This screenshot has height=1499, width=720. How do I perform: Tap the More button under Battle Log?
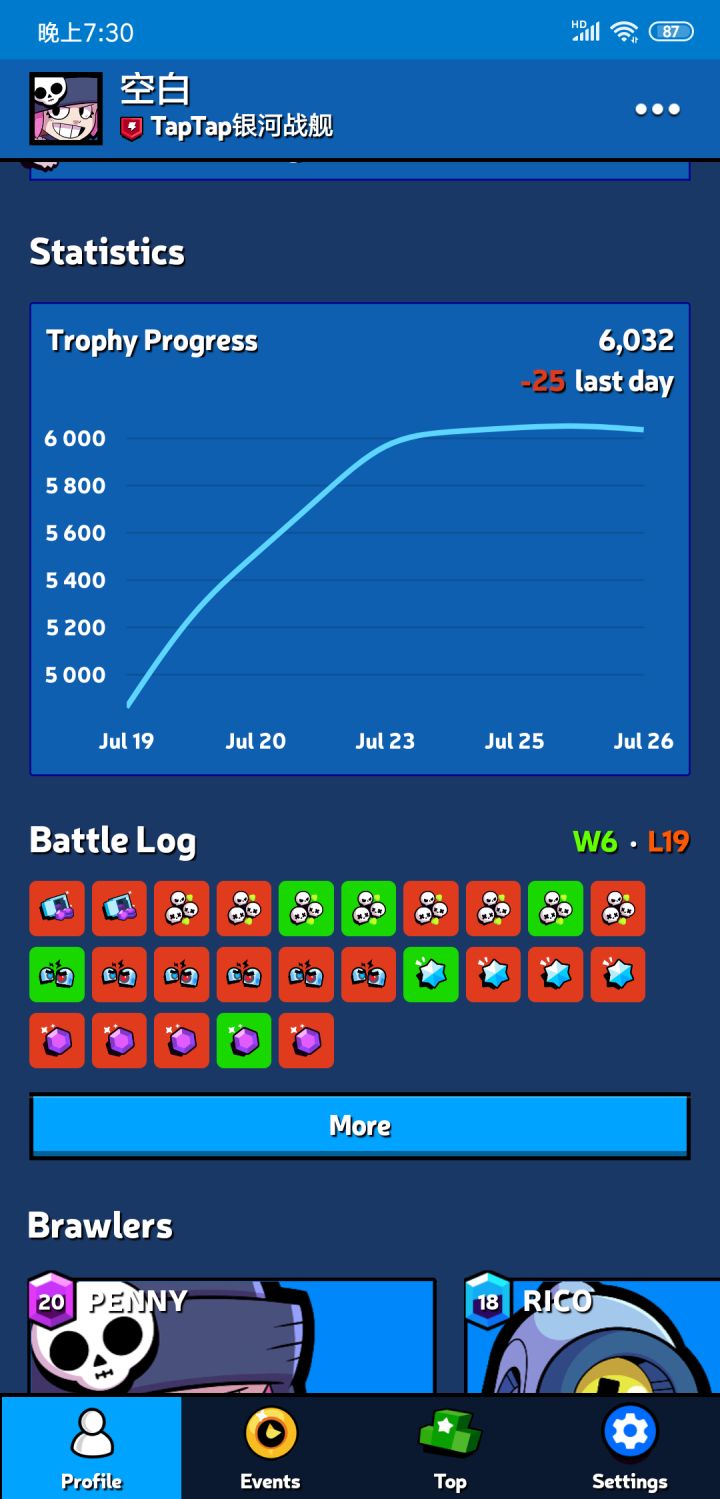[360, 1125]
